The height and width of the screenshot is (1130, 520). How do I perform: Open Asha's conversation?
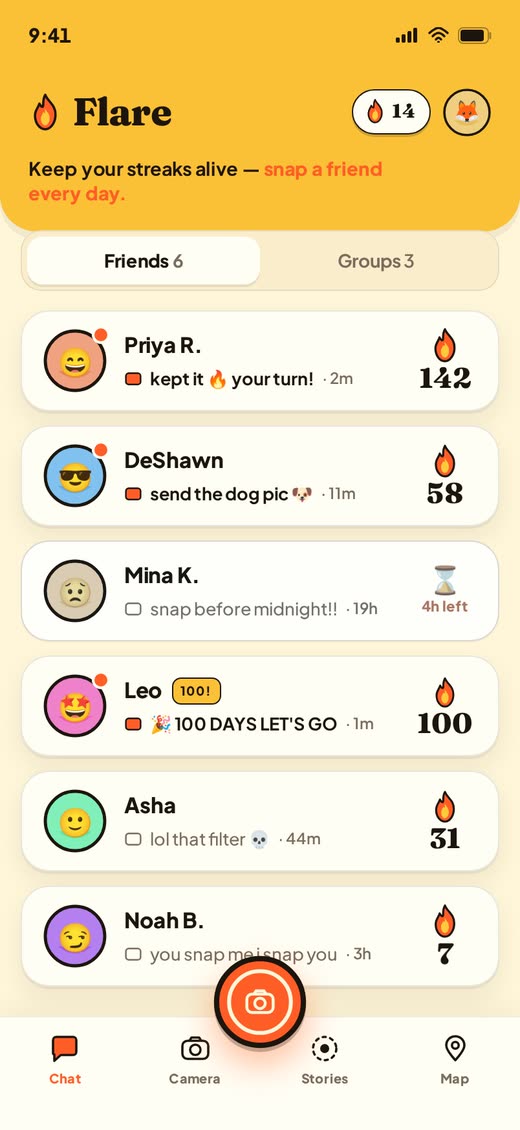[x=260, y=822]
